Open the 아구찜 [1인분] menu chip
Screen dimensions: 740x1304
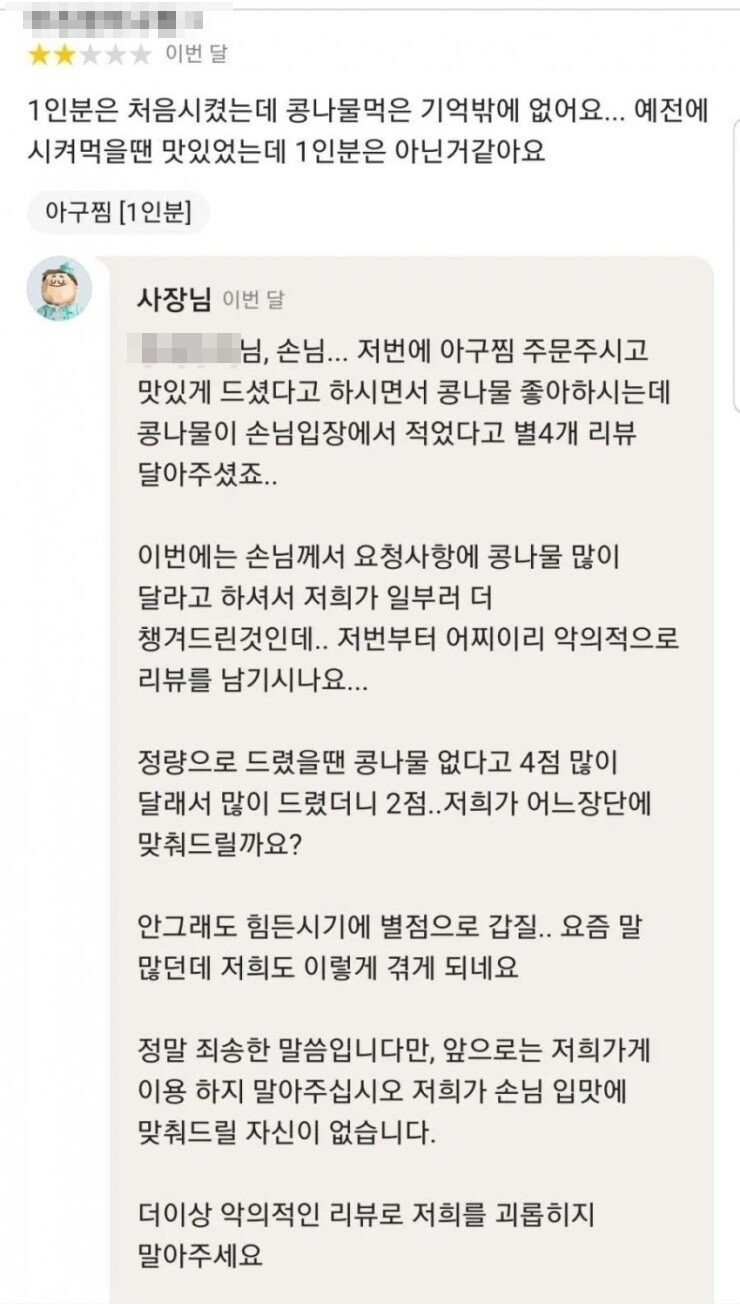[x=118, y=212]
